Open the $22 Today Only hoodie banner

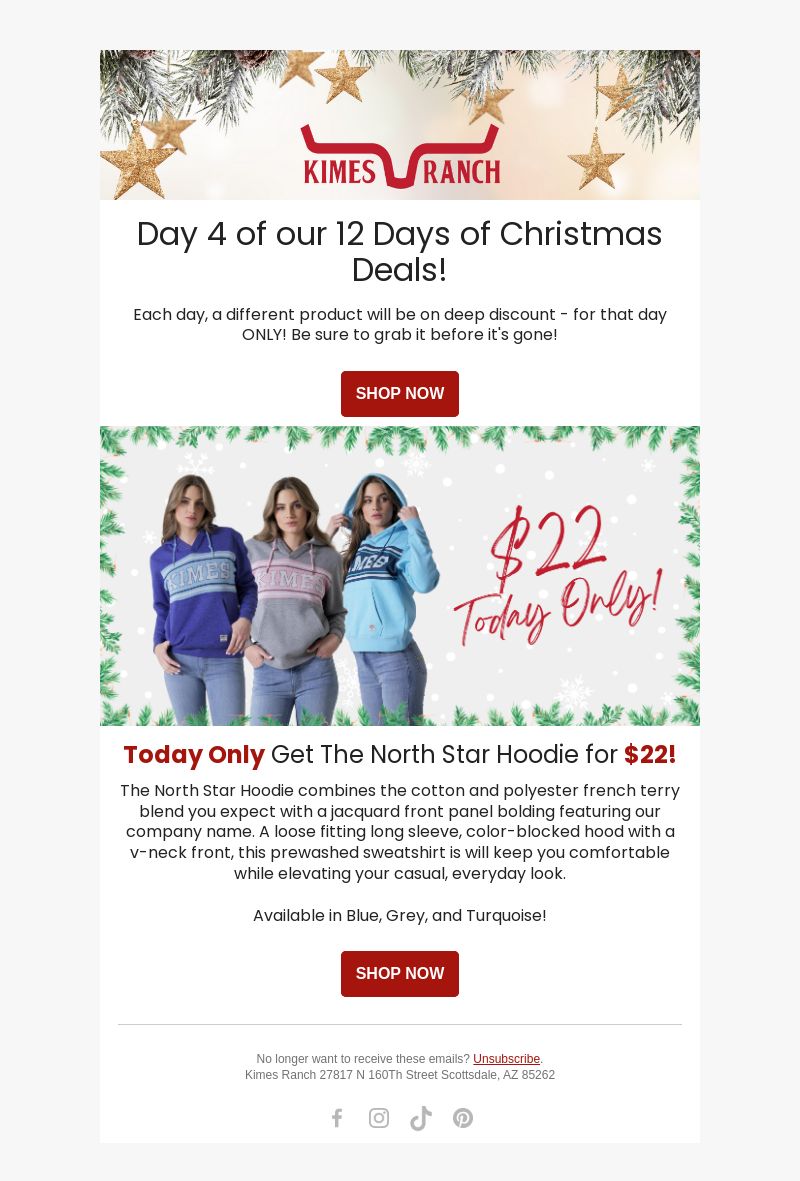[400, 576]
